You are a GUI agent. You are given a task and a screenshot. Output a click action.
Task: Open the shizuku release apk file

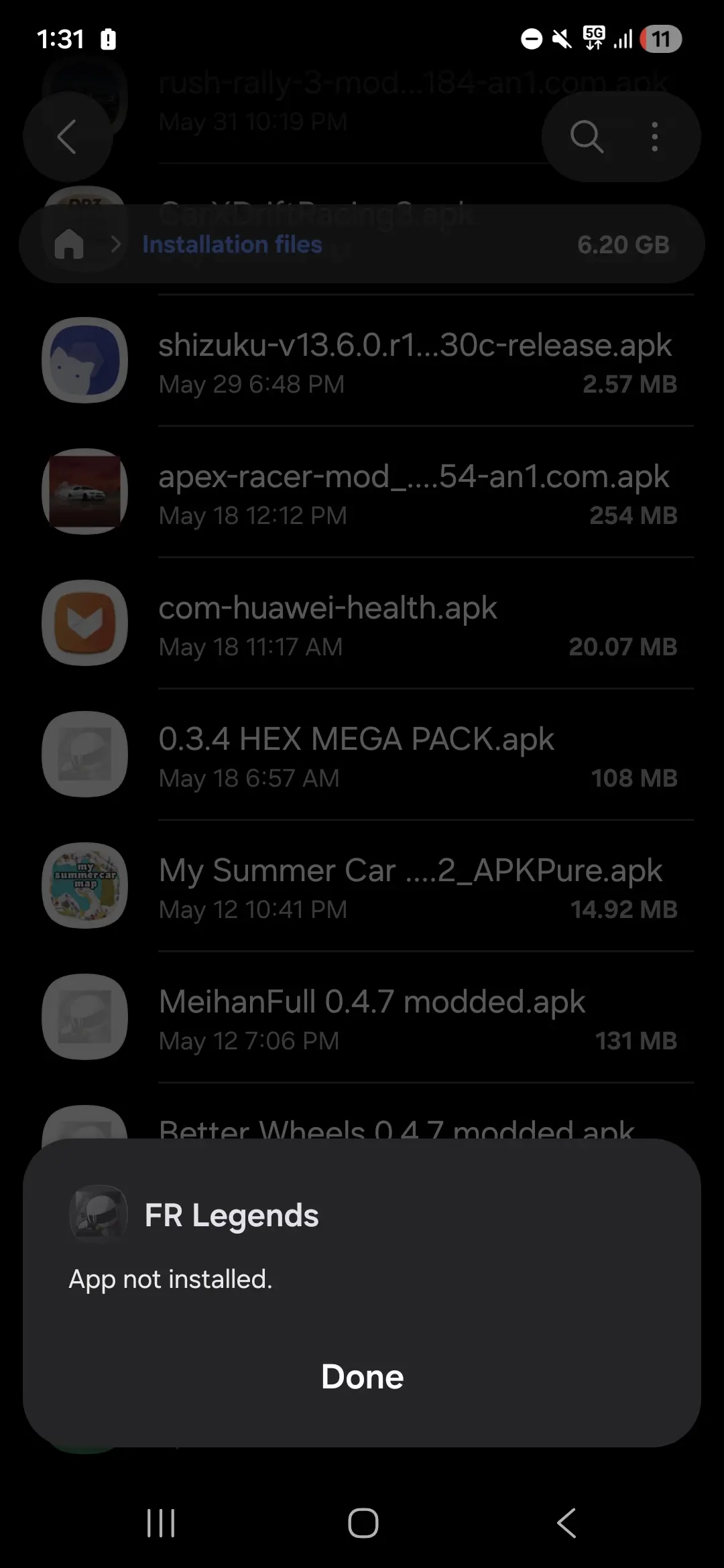362,361
